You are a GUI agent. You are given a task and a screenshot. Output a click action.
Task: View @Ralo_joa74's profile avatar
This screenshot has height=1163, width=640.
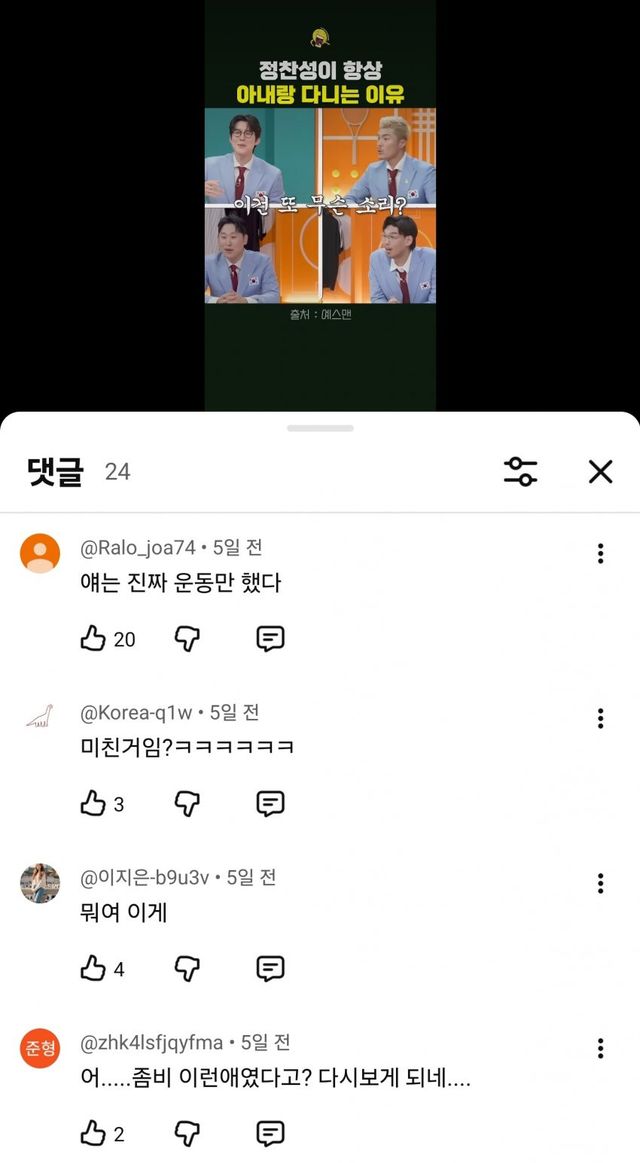(40, 553)
